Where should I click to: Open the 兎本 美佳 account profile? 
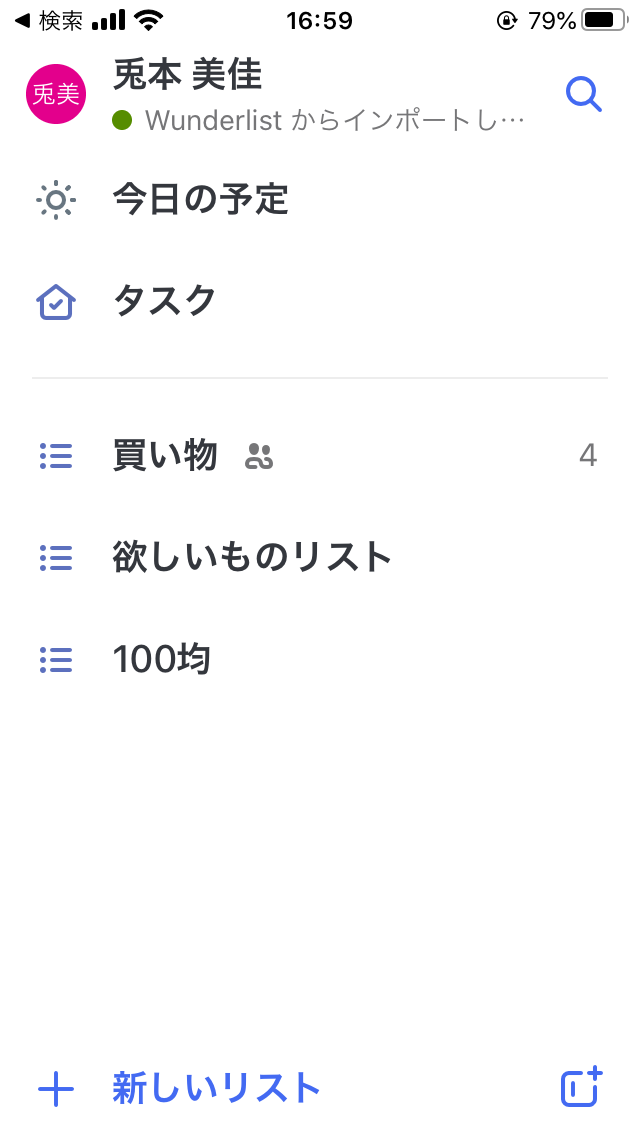click(275, 95)
